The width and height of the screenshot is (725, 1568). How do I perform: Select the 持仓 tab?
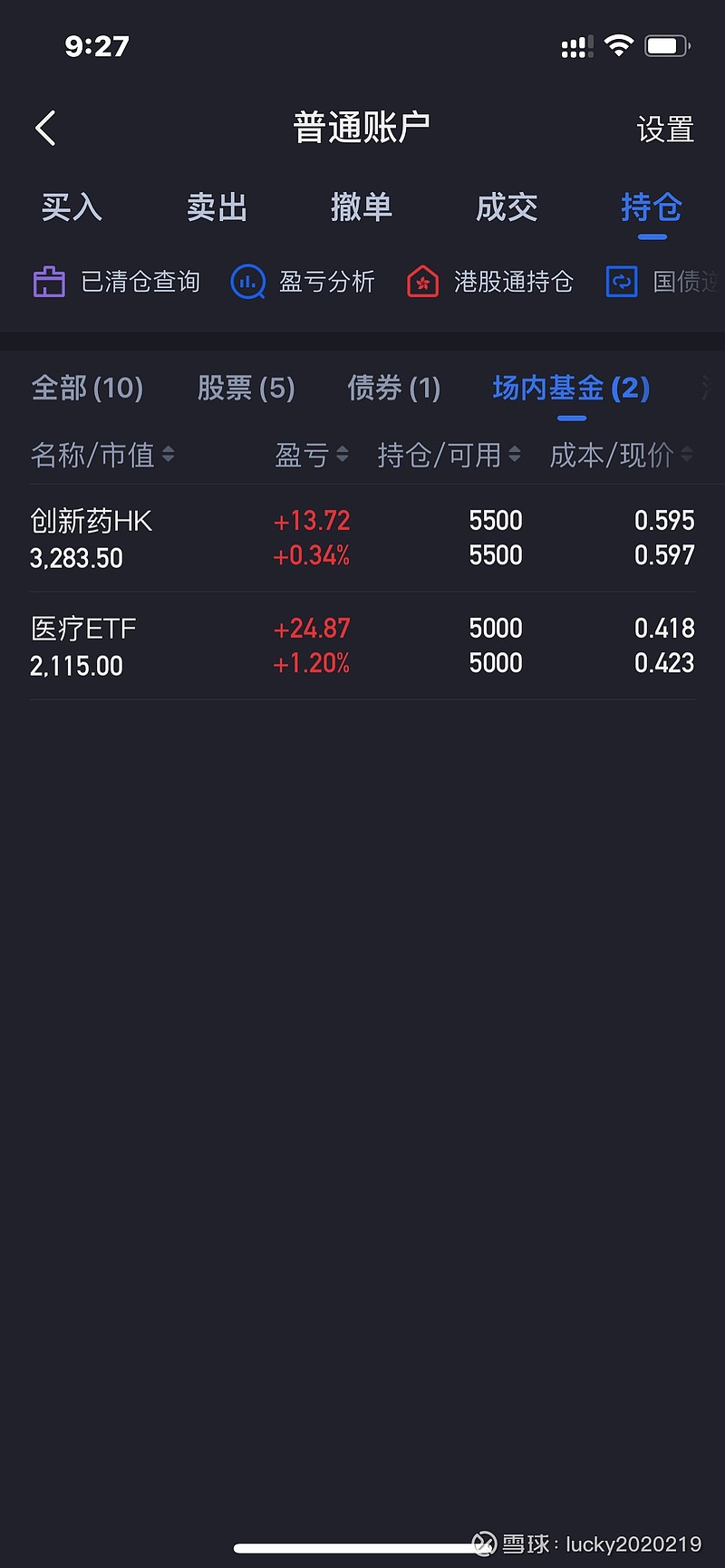click(652, 207)
